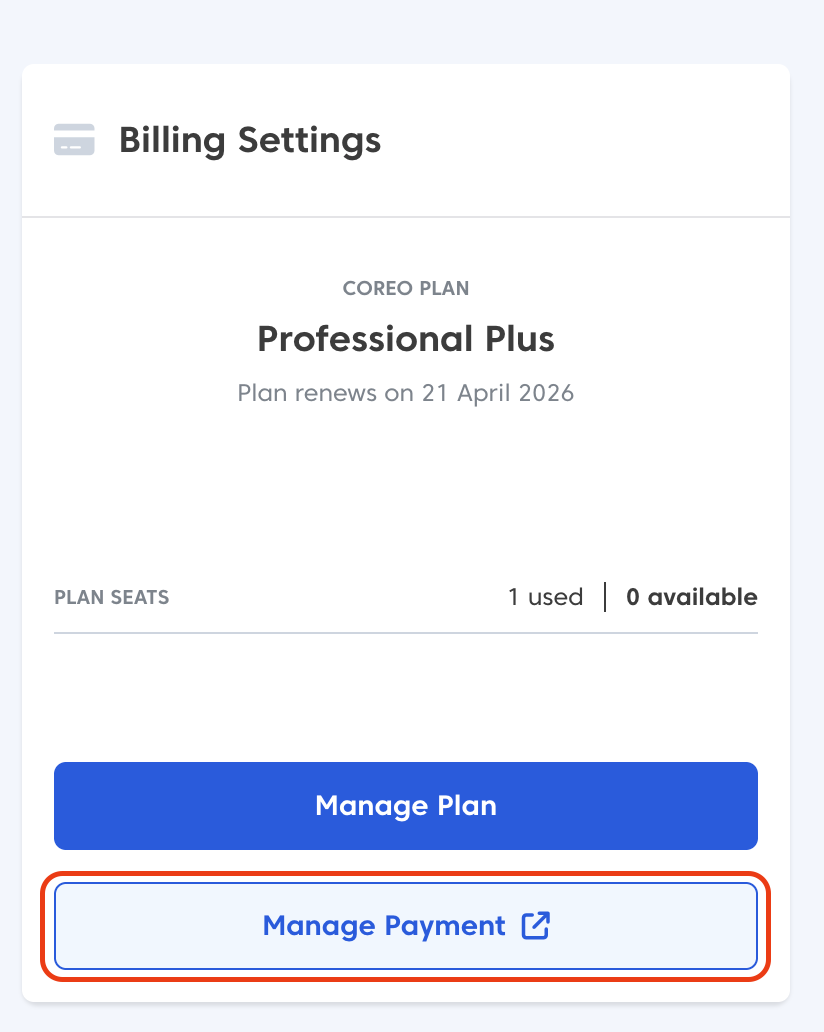
Task: Tap Manage Payment external link button
Action: pyautogui.click(x=405, y=926)
